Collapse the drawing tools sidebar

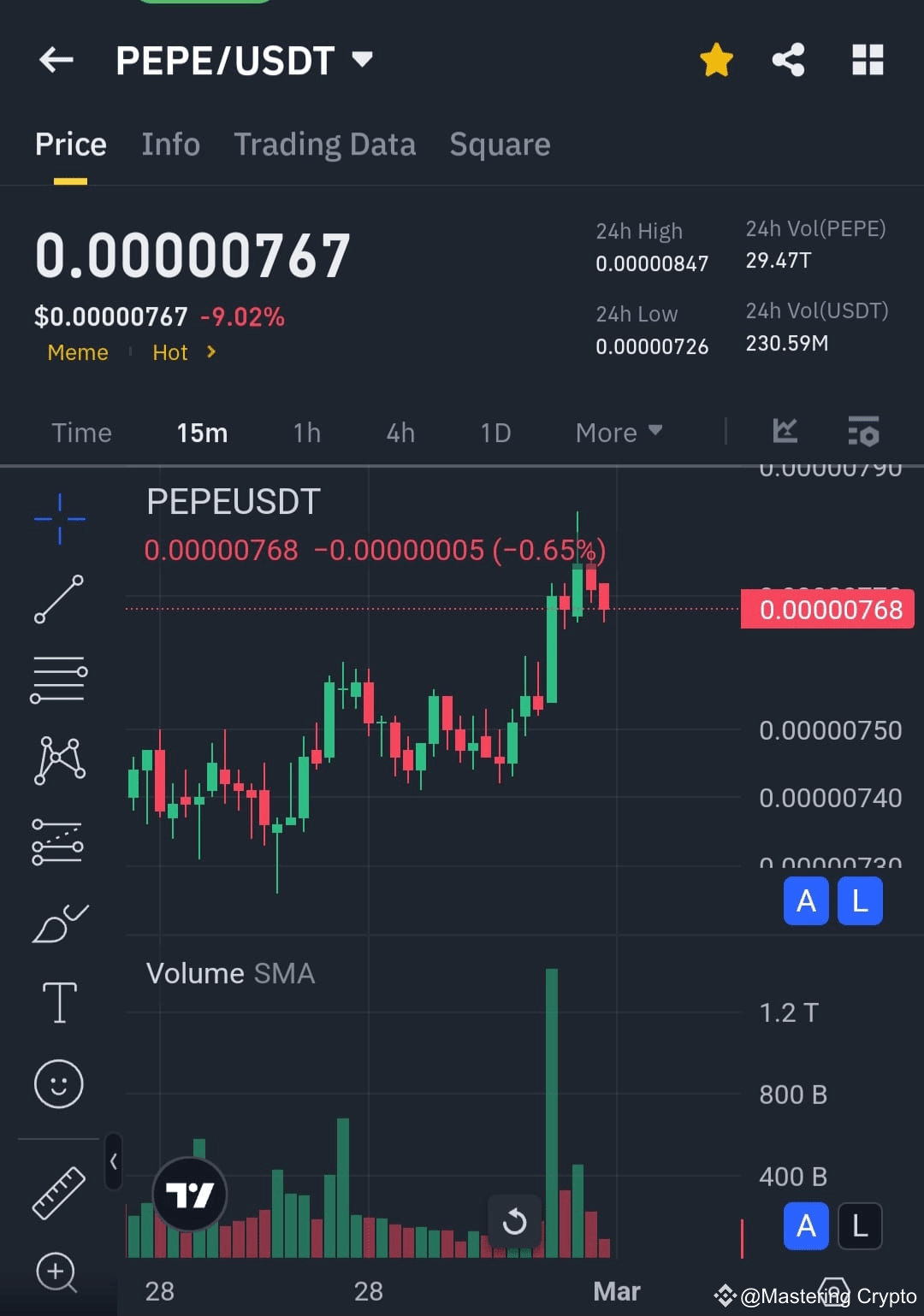(x=113, y=1159)
